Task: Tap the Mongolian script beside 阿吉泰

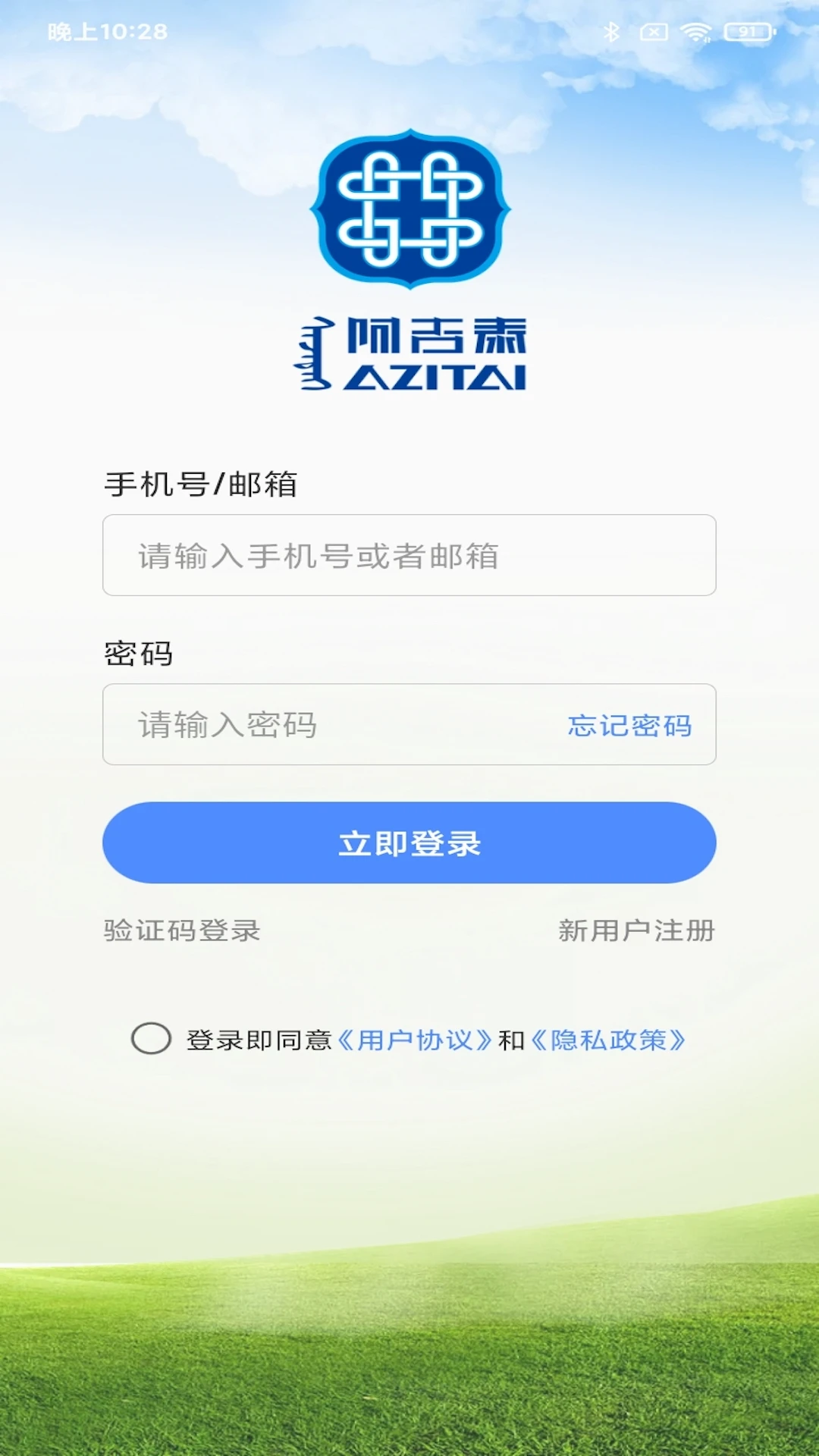Action: pos(315,353)
